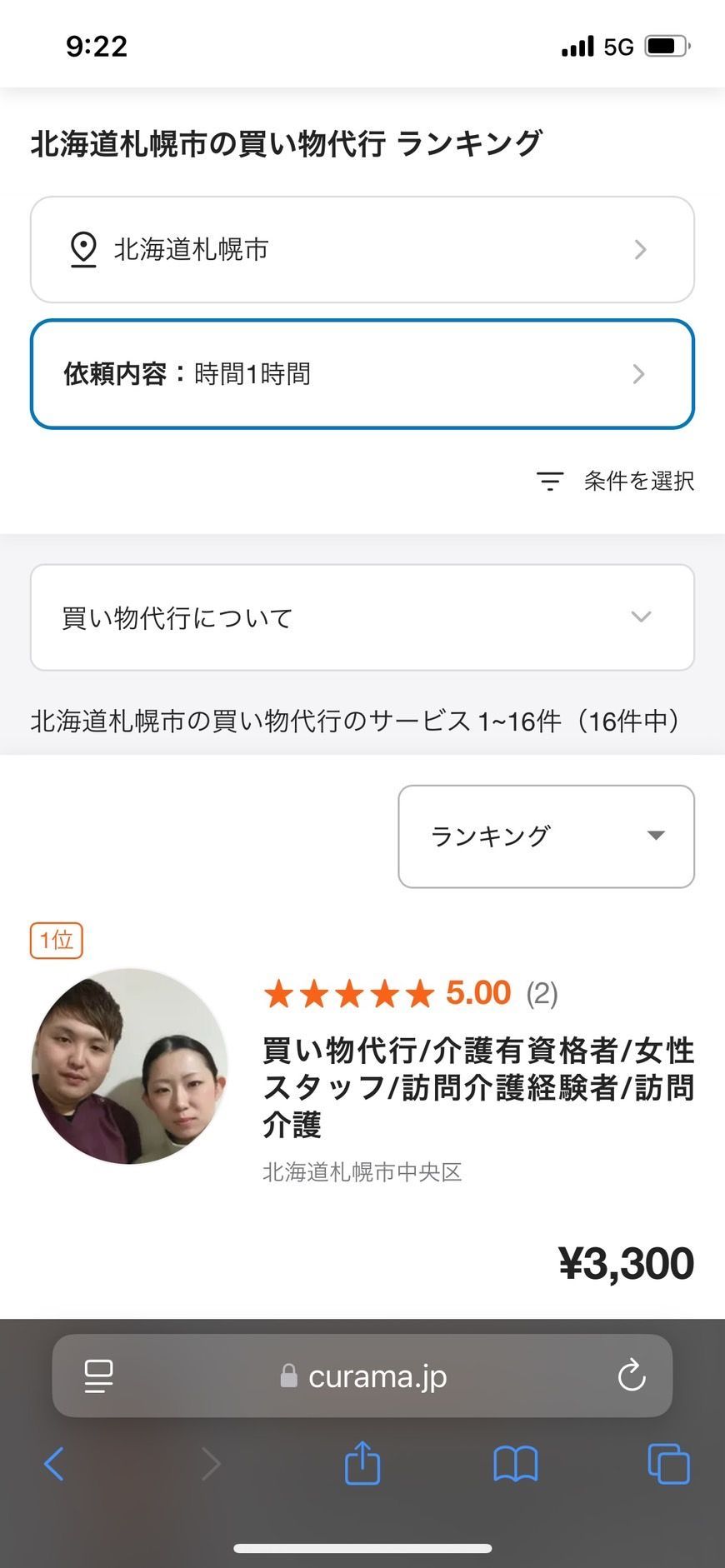Screen dimensions: 725x1568
Task: Change the 依頼内容 request details
Action: [362, 374]
